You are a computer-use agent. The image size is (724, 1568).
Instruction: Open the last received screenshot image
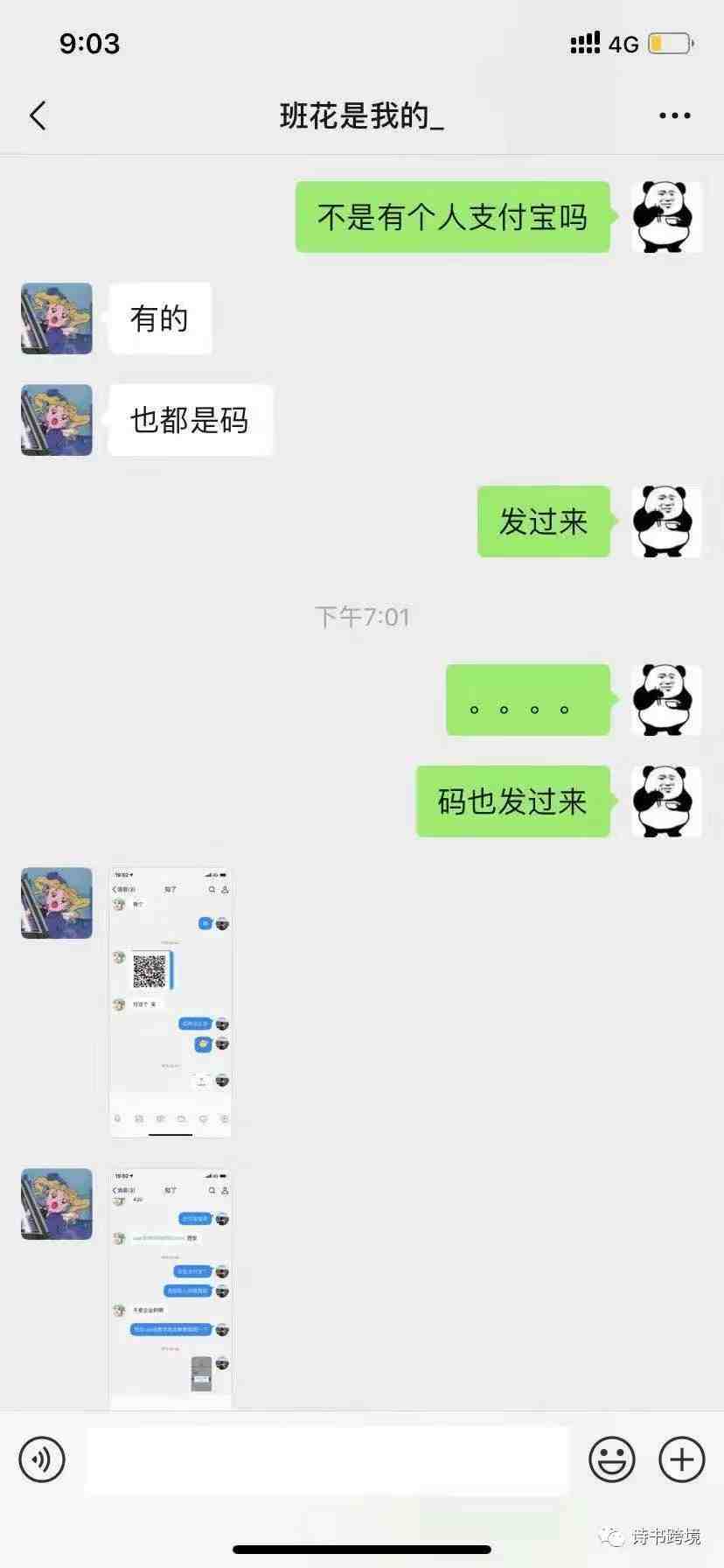[x=171, y=1288]
